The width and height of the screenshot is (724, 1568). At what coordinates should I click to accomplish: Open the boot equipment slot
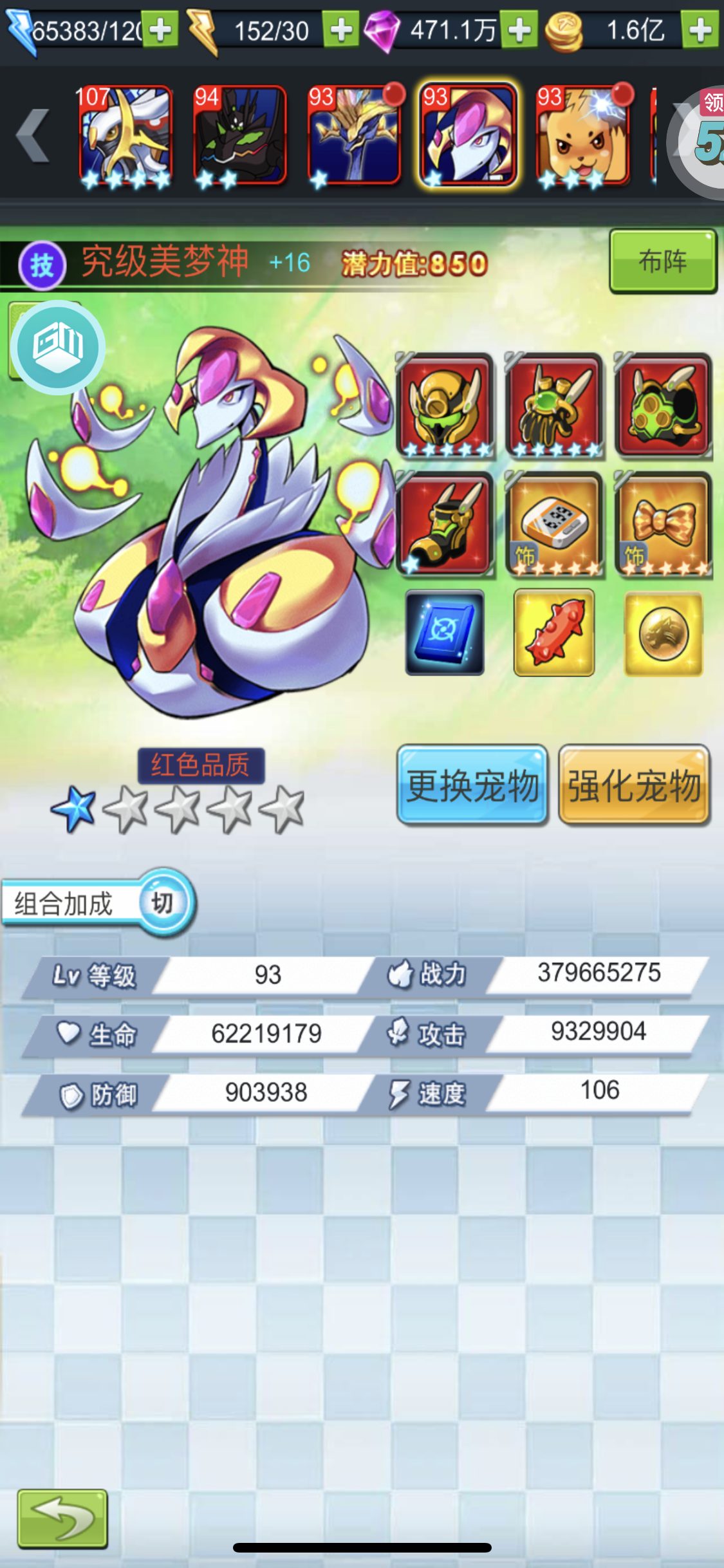[x=445, y=523]
